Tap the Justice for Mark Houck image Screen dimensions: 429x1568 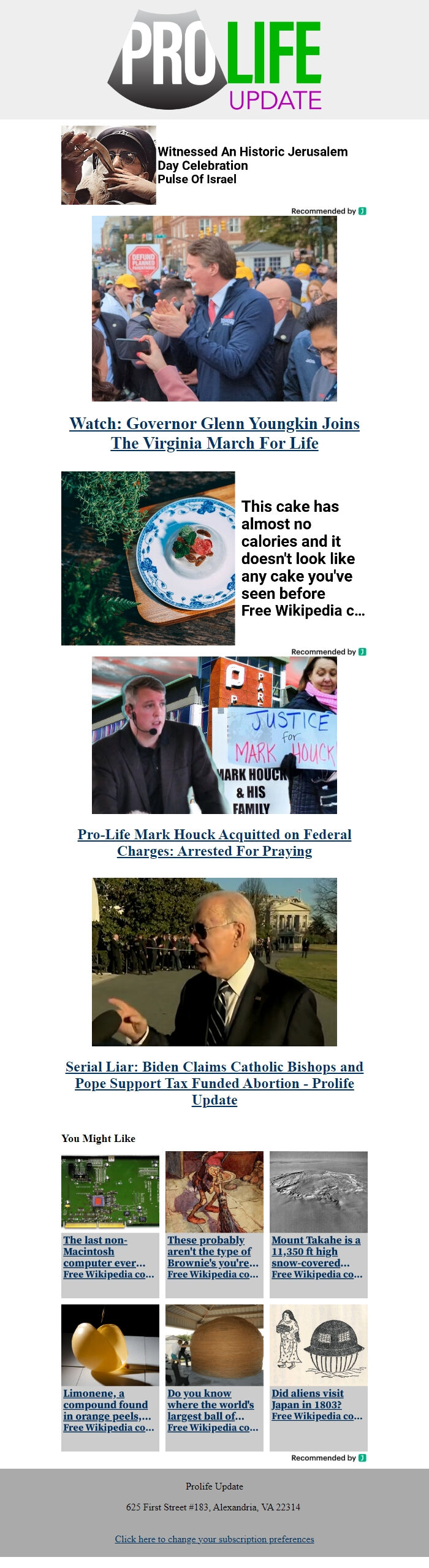coord(214,735)
